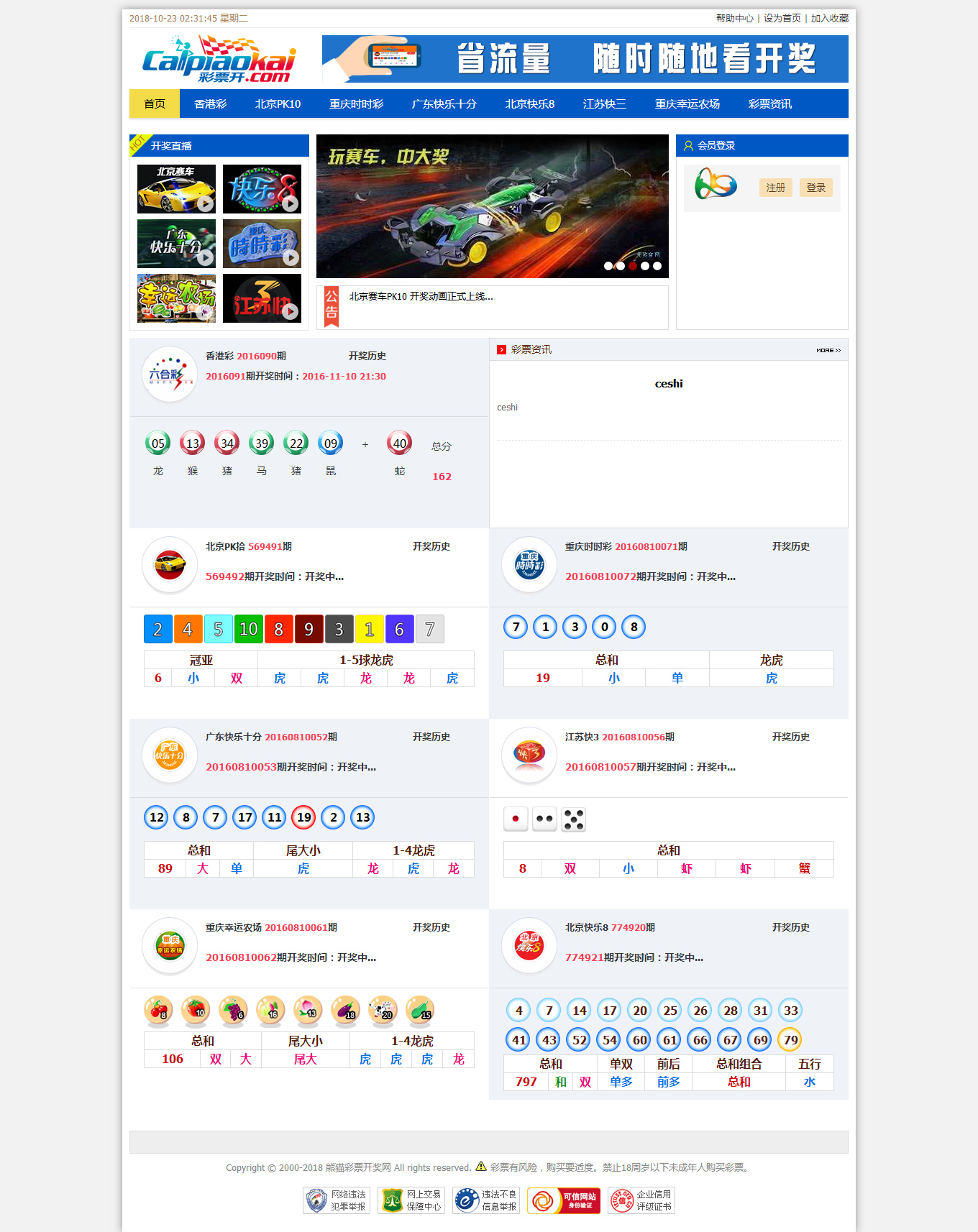This screenshot has height=1232, width=978.
Task: Open the ceshi news article
Action: (668, 384)
